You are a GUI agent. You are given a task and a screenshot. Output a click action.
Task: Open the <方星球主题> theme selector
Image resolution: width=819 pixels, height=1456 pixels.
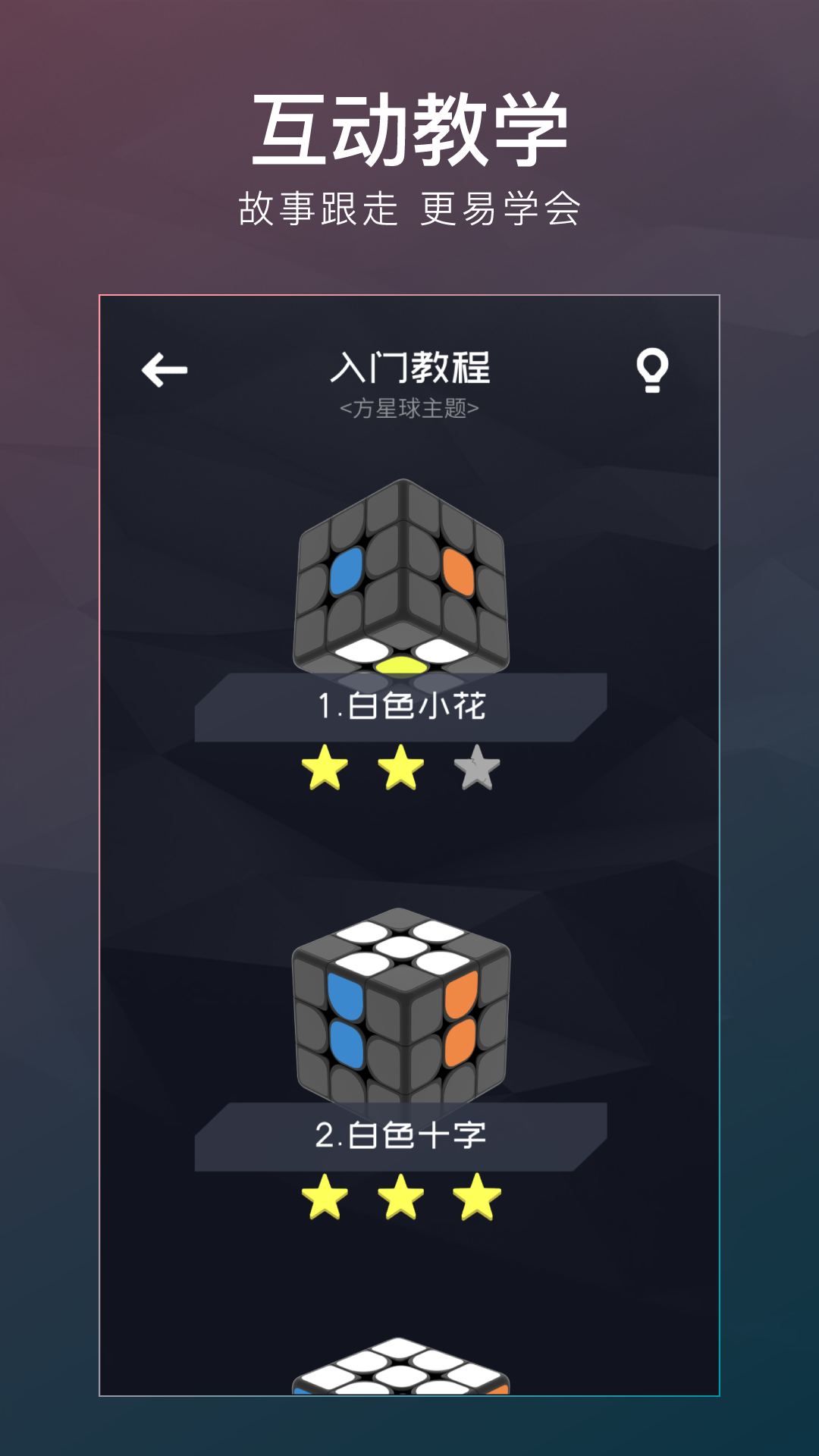[x=409, y=407]
